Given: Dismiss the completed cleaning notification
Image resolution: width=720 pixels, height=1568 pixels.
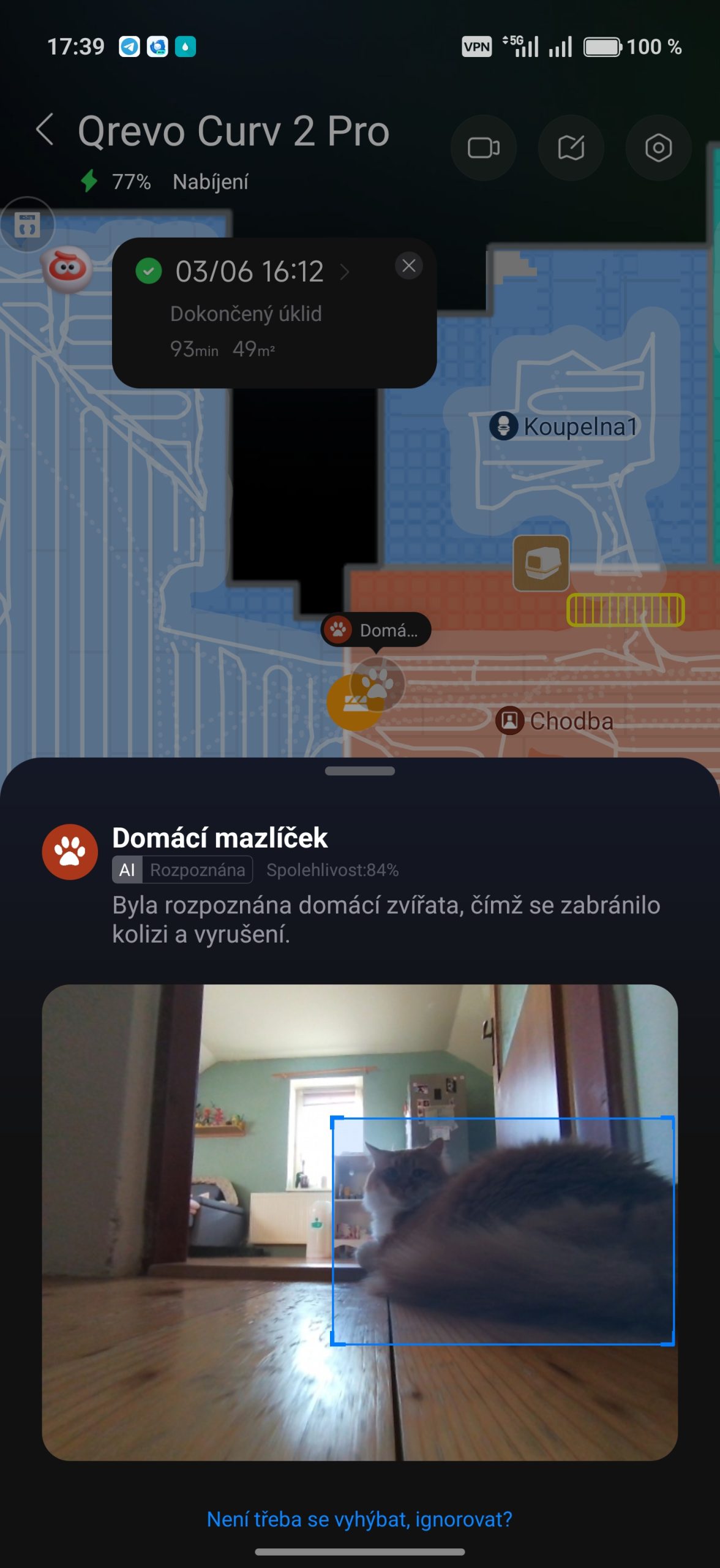Looking at the screenshot, I should coord(408,266).
